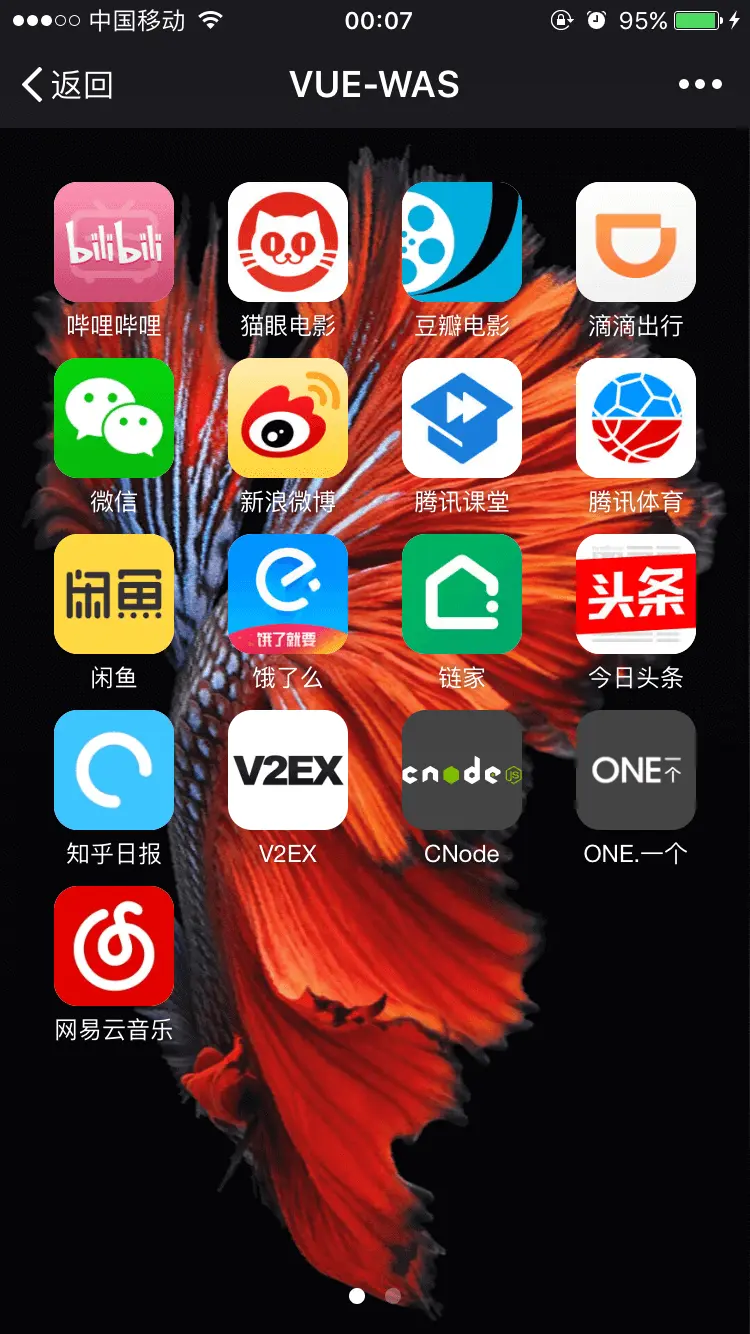Launch ONE.一个
750x1334 pixels.
point(636,770)
